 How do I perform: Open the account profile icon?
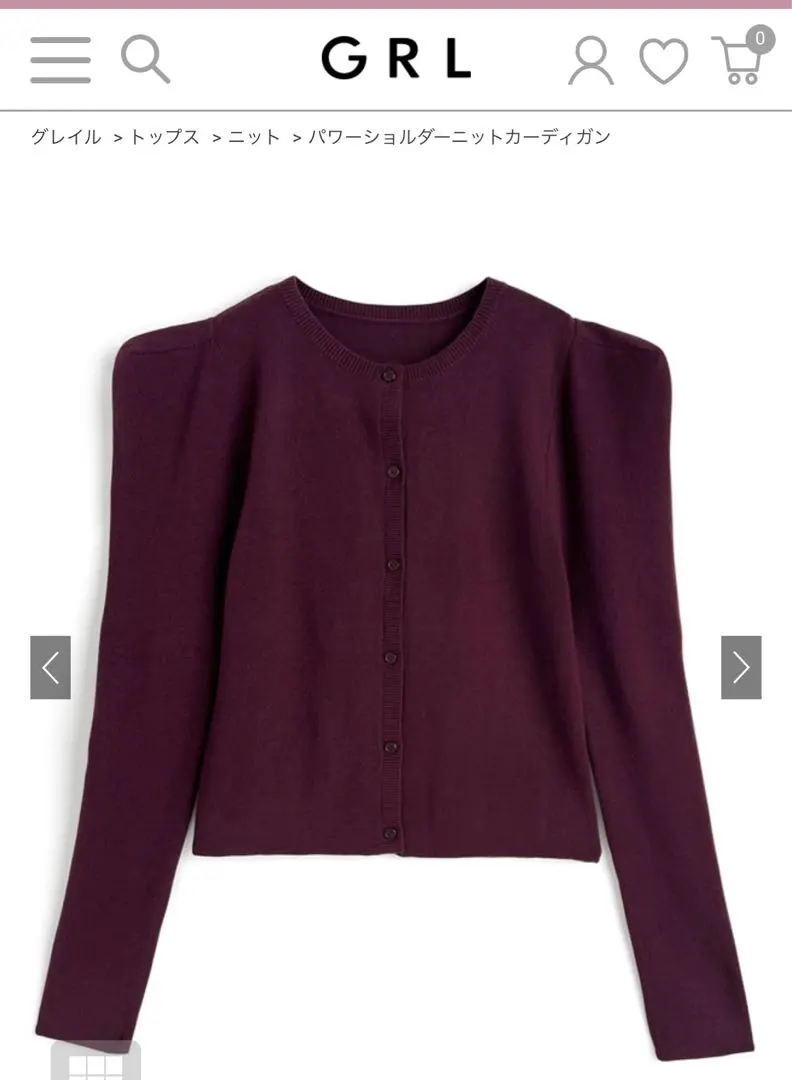[x=591, y=60]
